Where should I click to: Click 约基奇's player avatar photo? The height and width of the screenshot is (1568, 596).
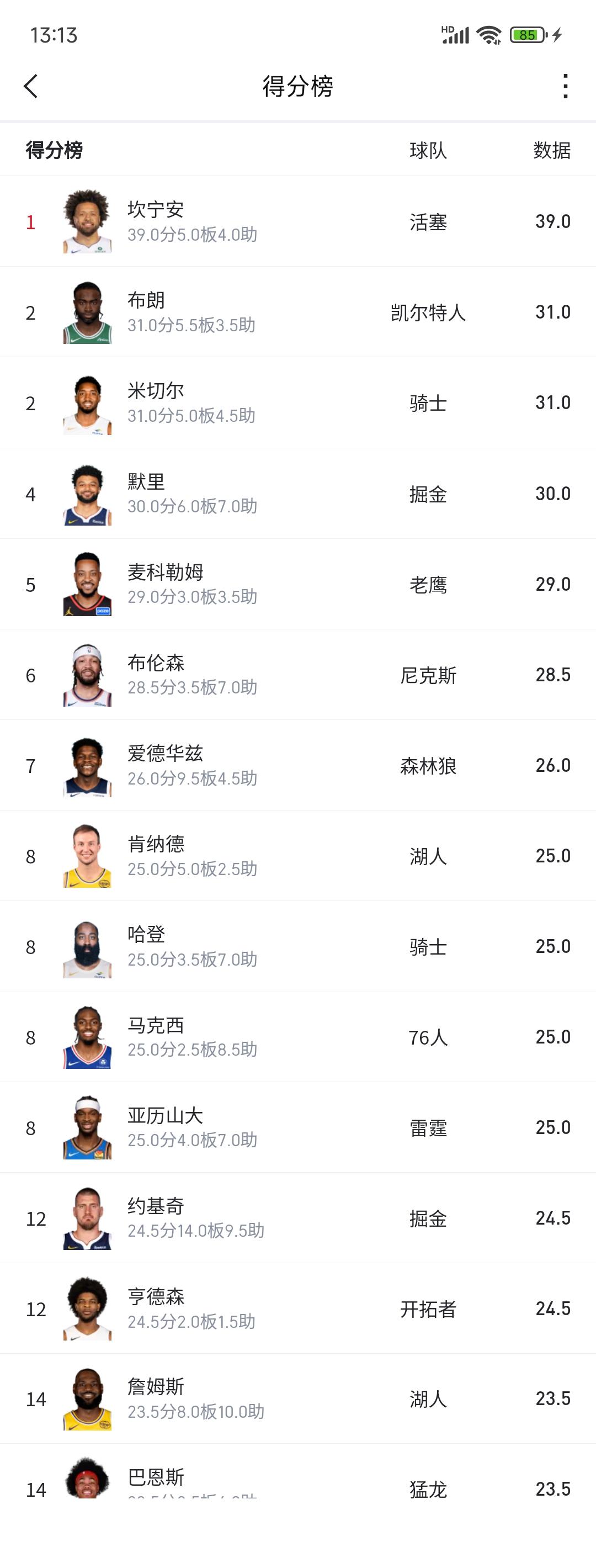pos(87,1219)
